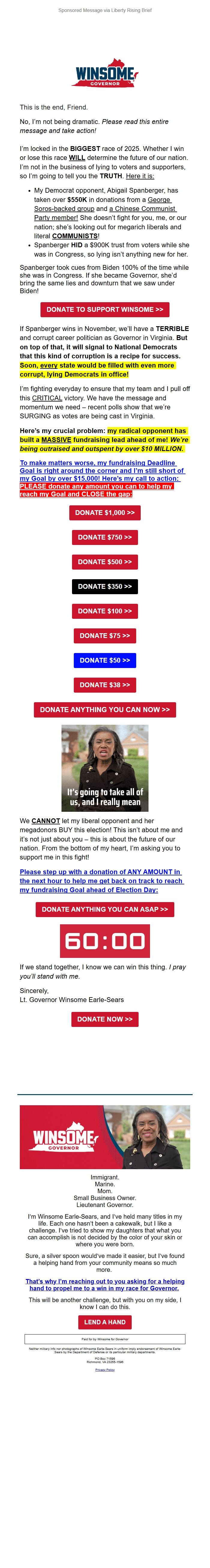Tap the DONATE $75 button

point(105,636)
